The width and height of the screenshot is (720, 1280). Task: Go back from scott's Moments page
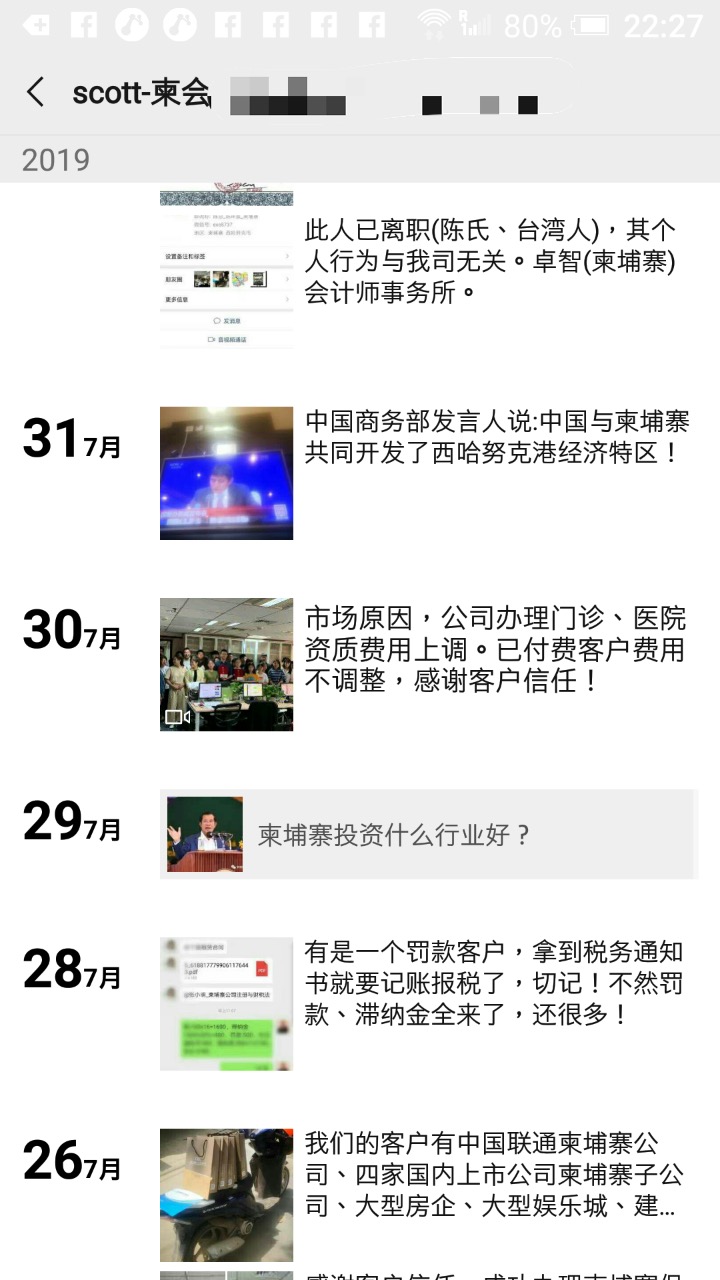(x=36, y=93)
